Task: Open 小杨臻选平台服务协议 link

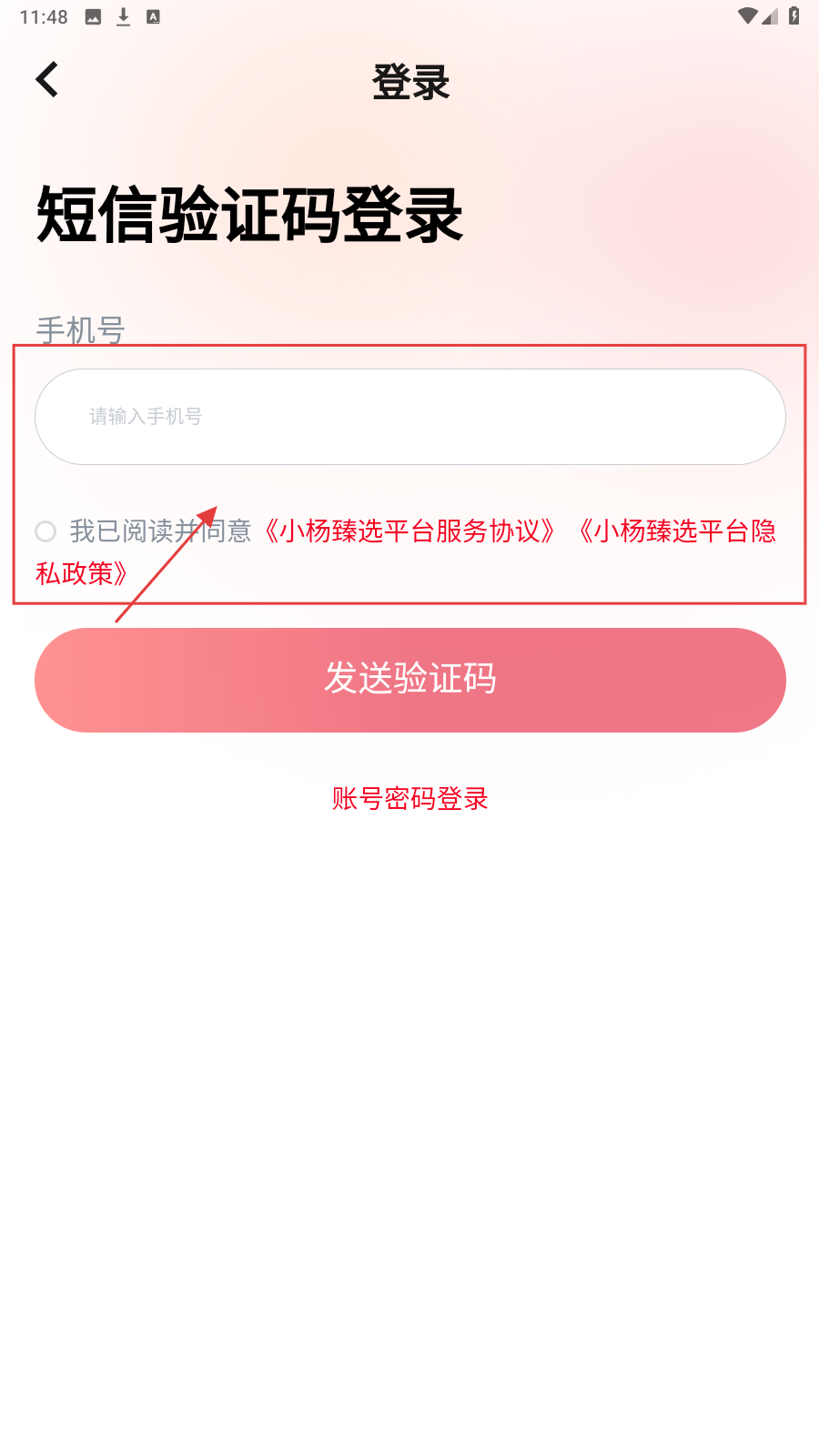Action: (x=409, y=531)
